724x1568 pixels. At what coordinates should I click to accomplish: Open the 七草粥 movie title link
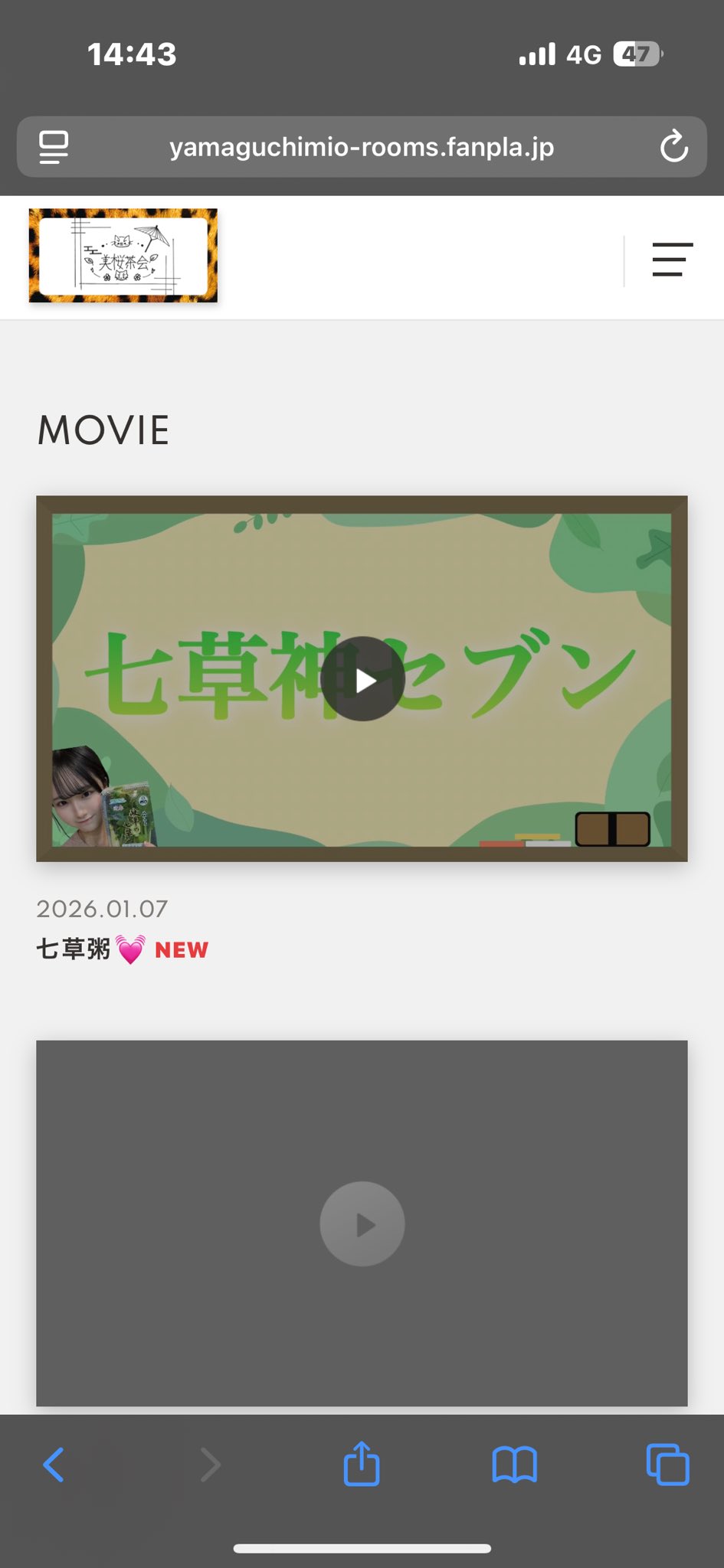click(74, 949)
